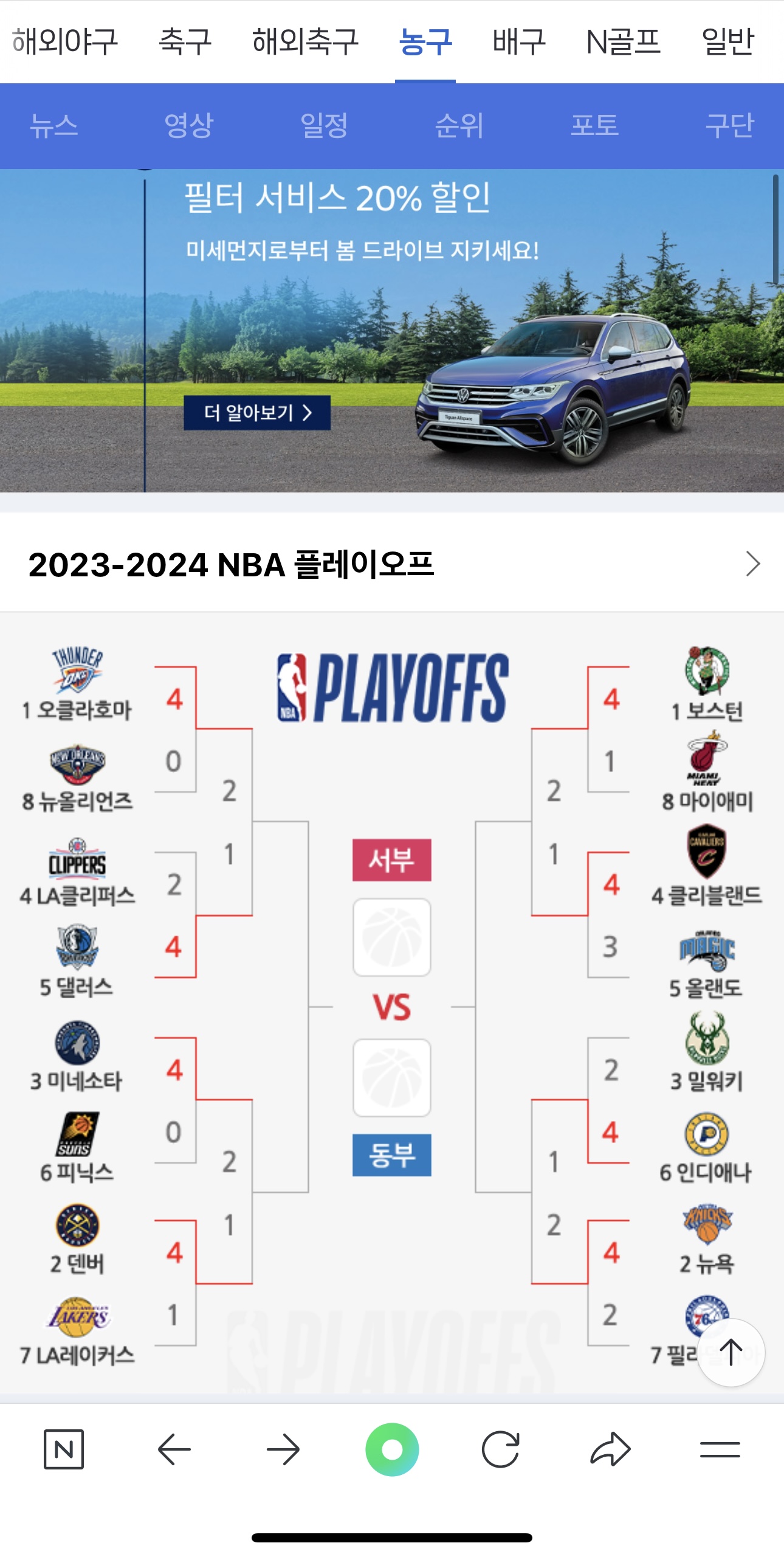View the 순위 rankings section
The height and width of the screenshot is (1557, 784).
click(459, 126)
